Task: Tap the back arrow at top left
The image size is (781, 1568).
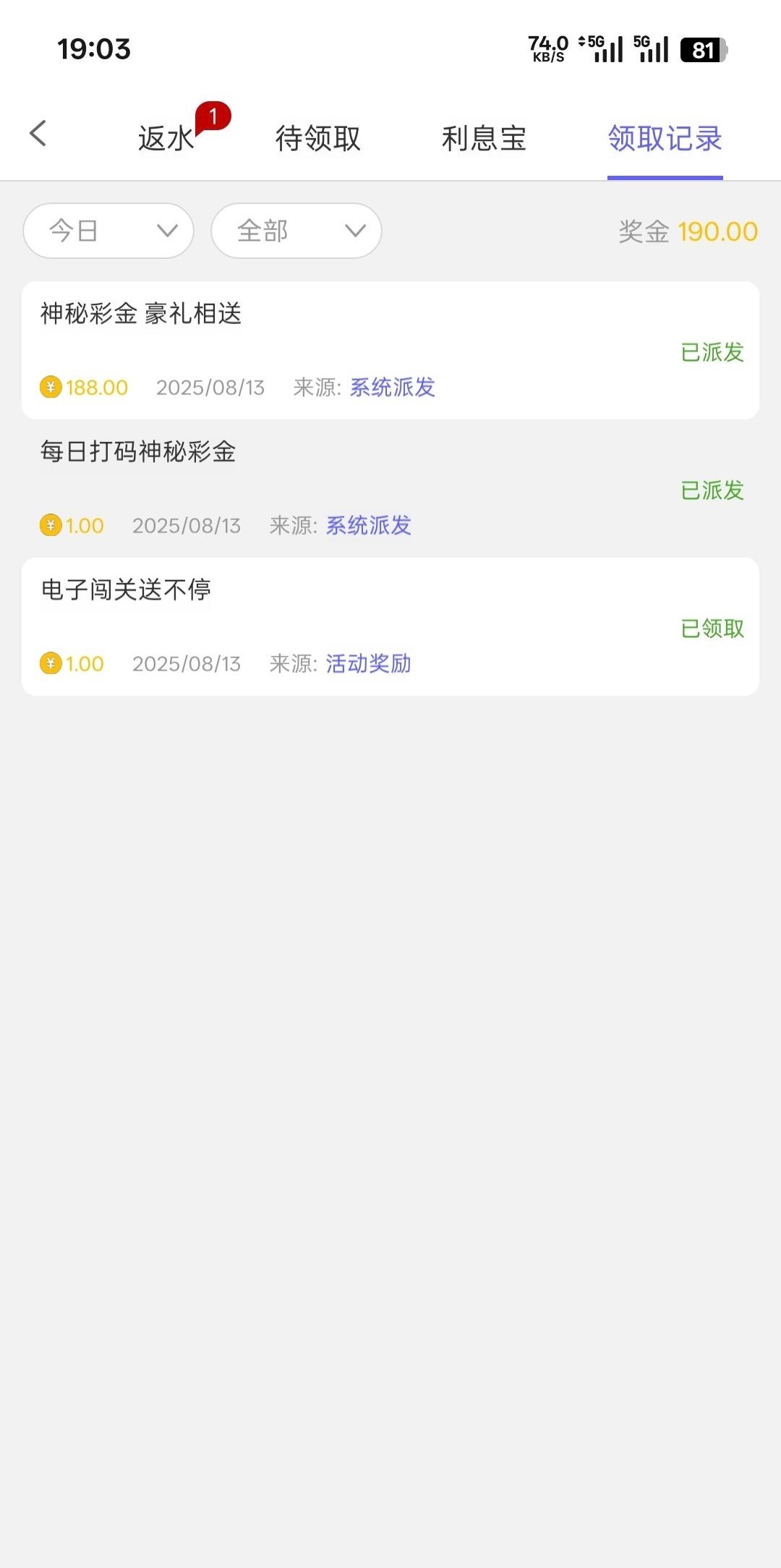Action: (x=38, y=135)
